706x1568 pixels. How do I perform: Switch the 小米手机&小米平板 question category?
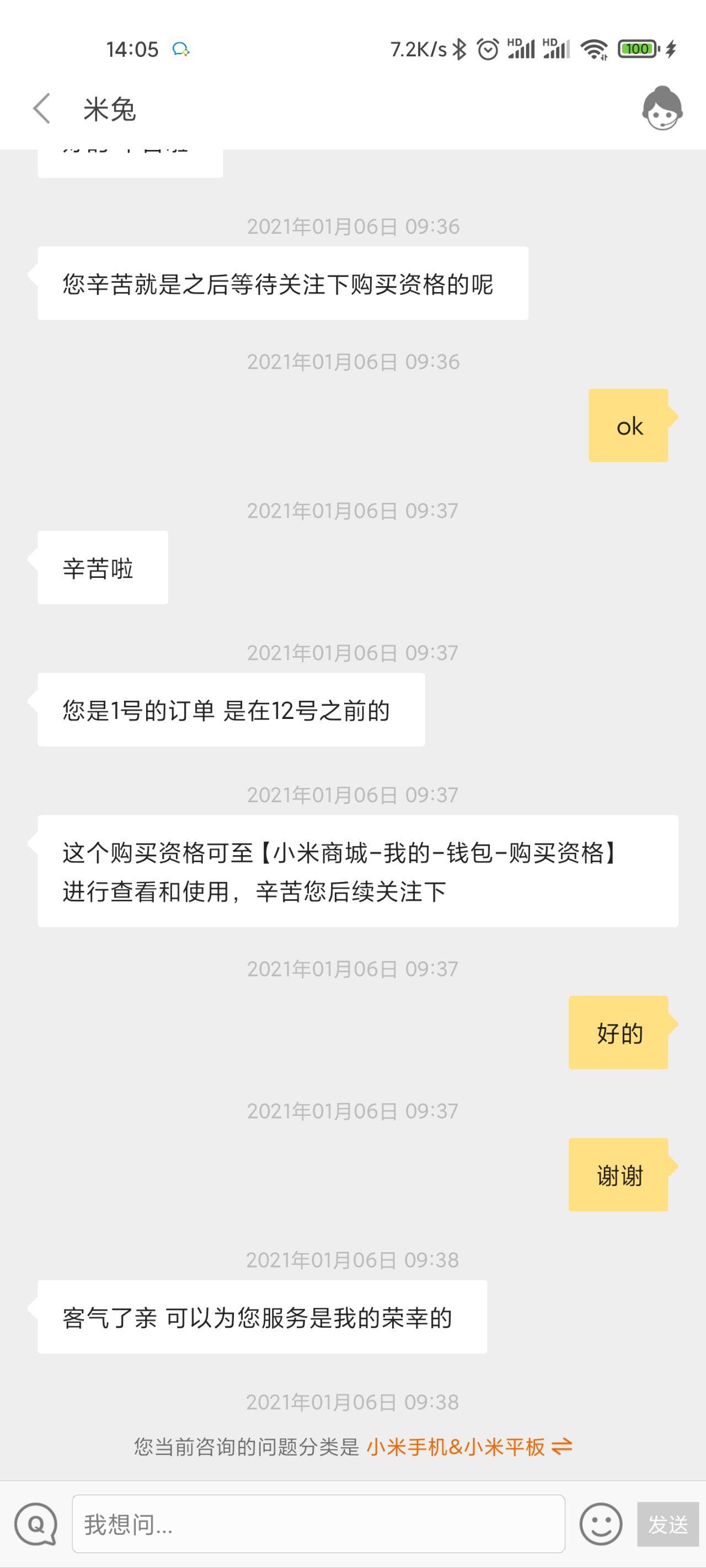coord(561,1447)
